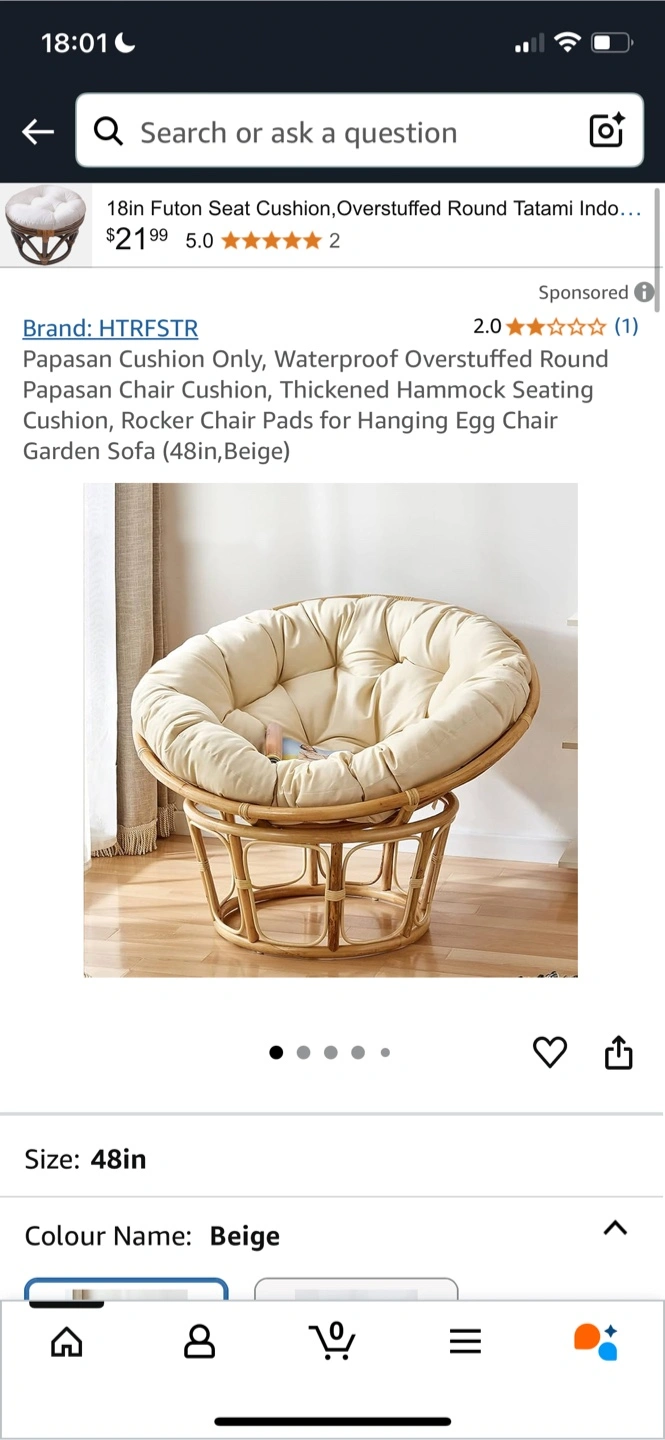Add this item to wish list heart

click(549, 1052)
